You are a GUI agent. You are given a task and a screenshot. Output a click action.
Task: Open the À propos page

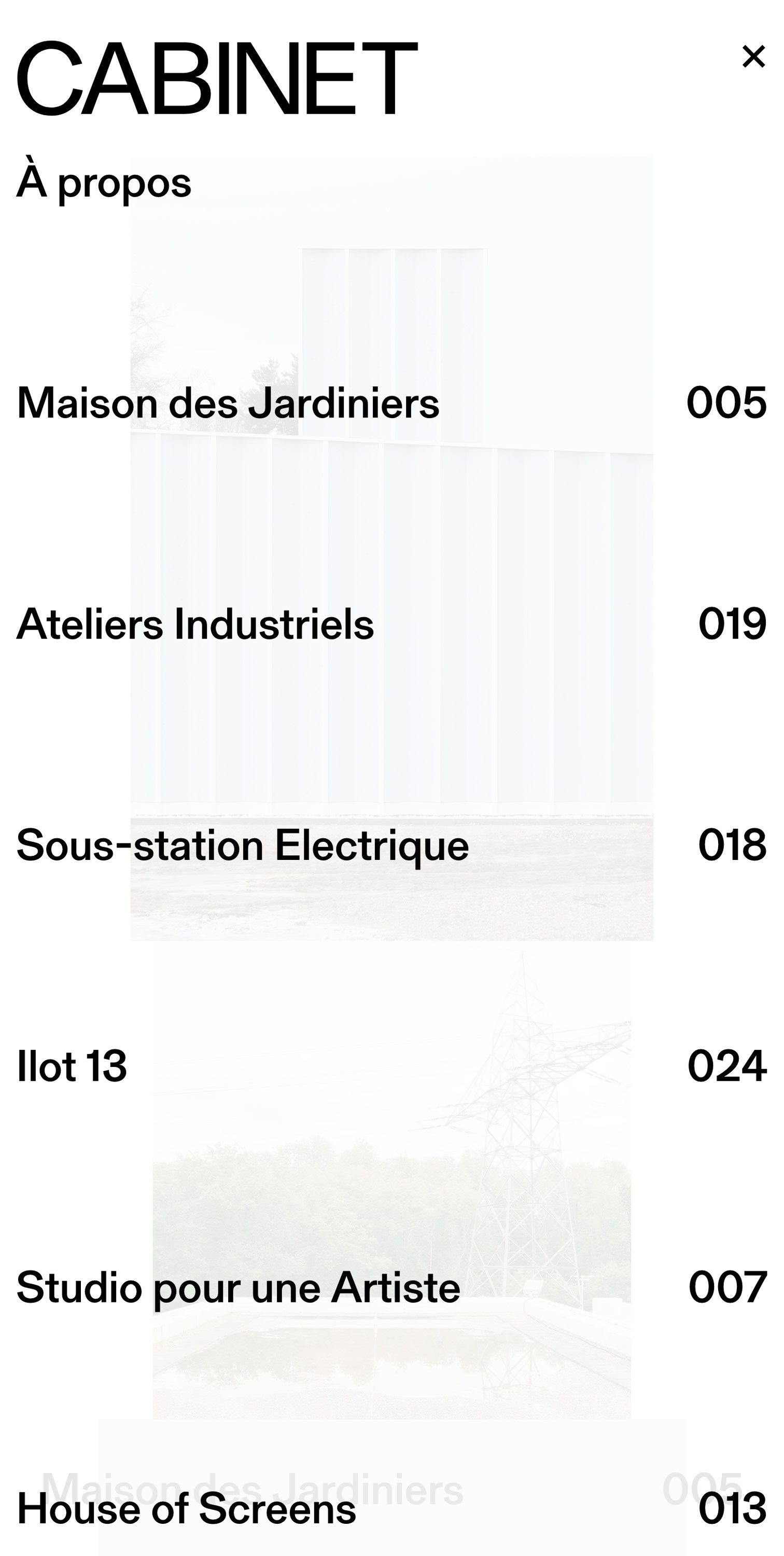pos(104,181)
